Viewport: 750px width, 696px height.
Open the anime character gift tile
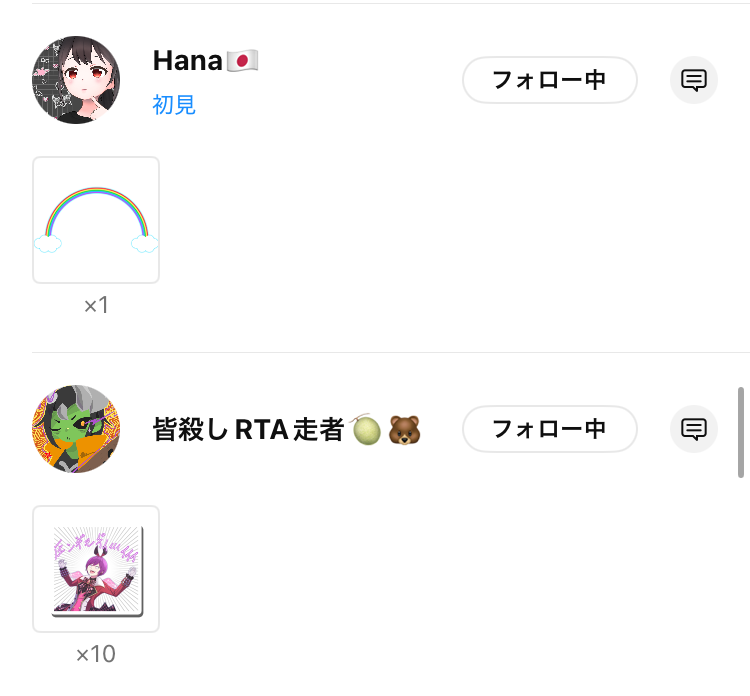[x=96, y=569]
